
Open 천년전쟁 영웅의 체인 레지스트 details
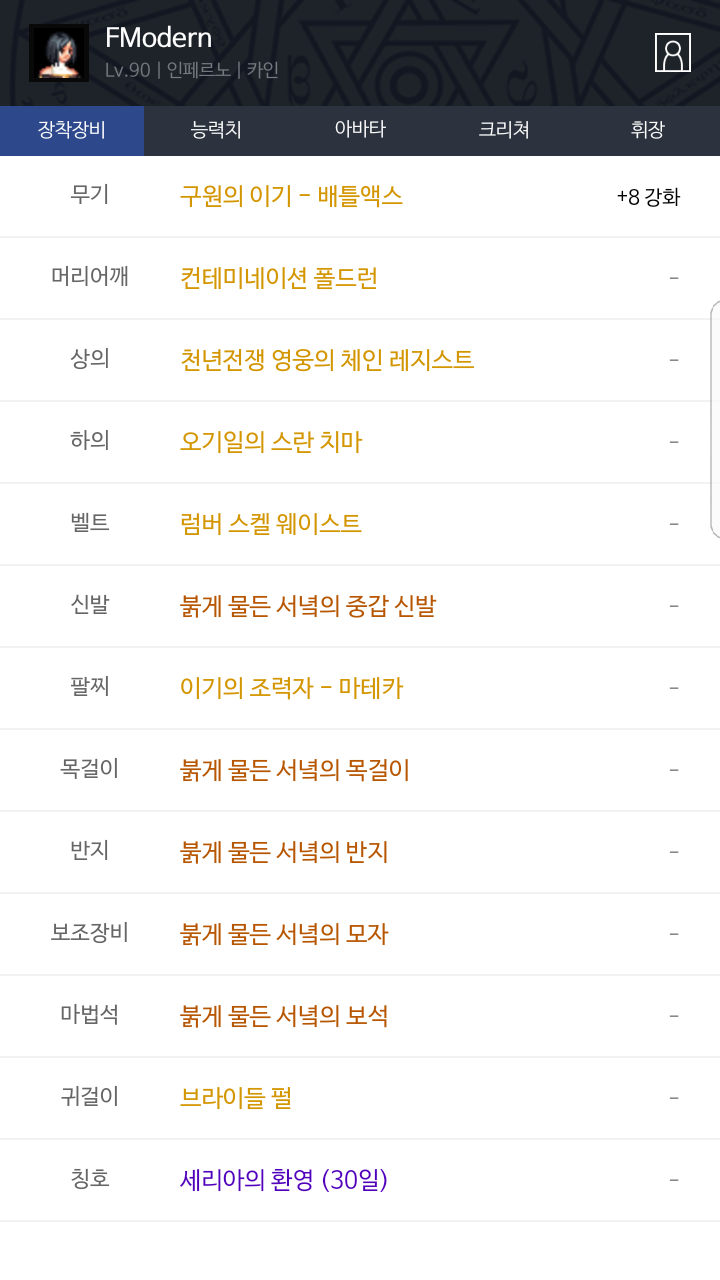(327, 360)
